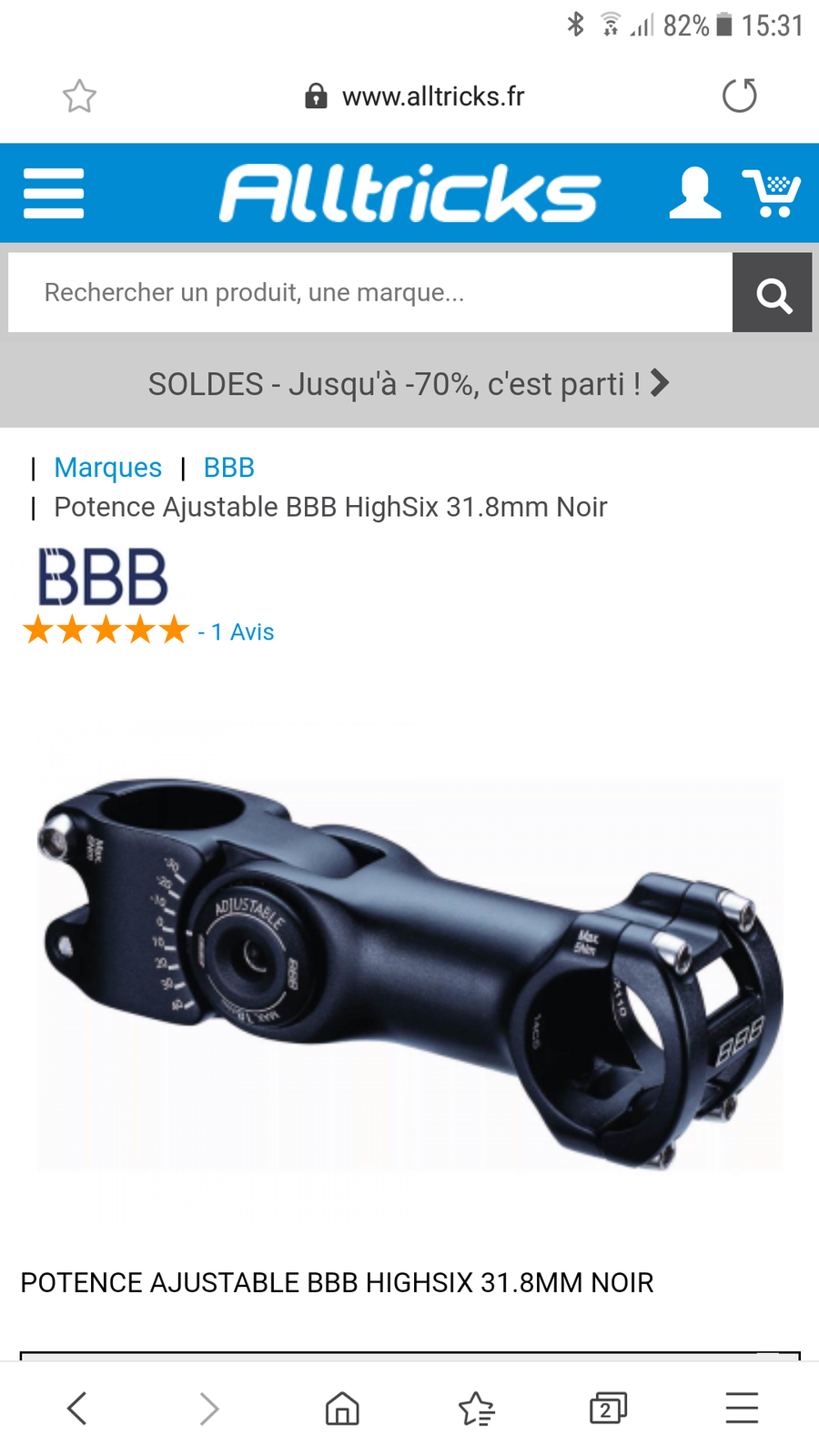Open the SOLDES -70% banner

(x=409, y=383)
